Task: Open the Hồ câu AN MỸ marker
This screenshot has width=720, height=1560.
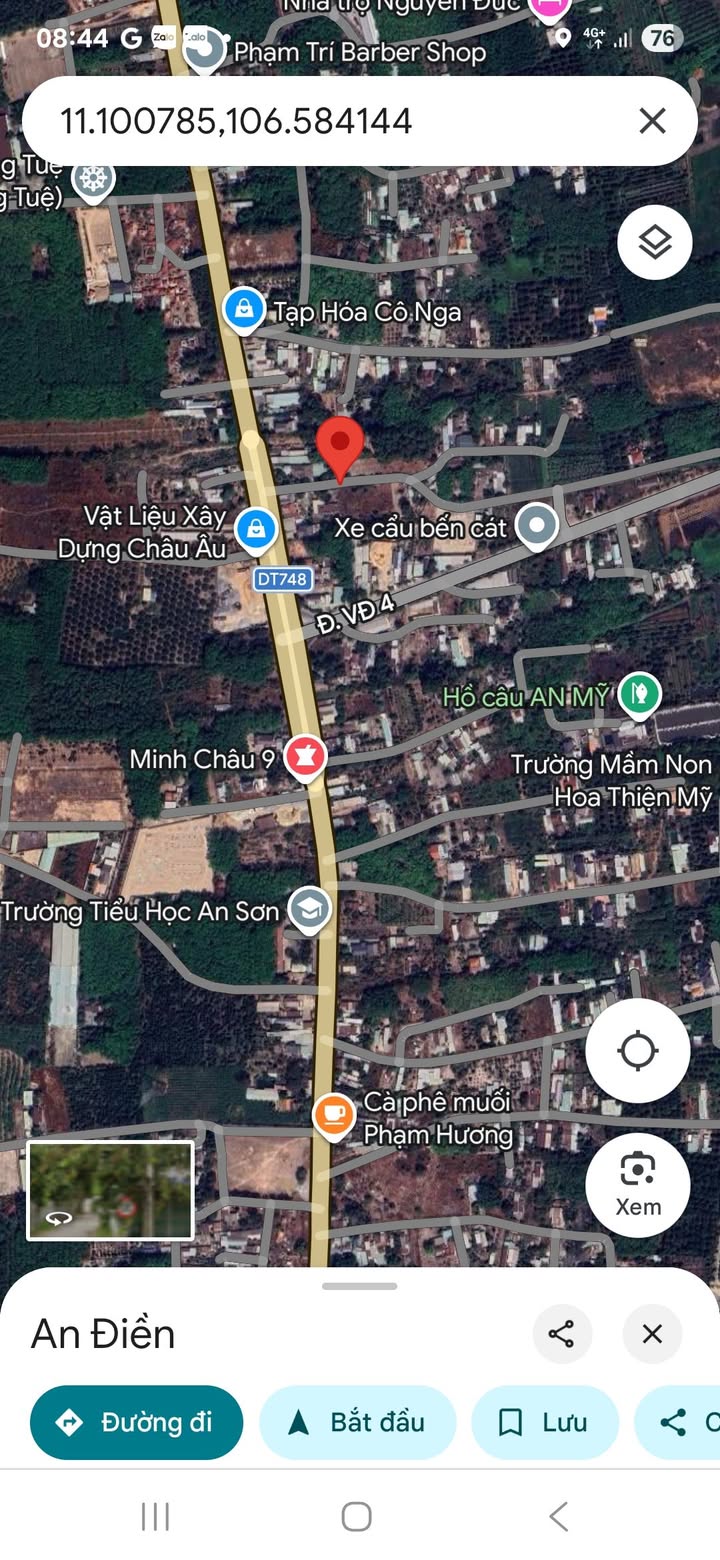Action: 638,692
